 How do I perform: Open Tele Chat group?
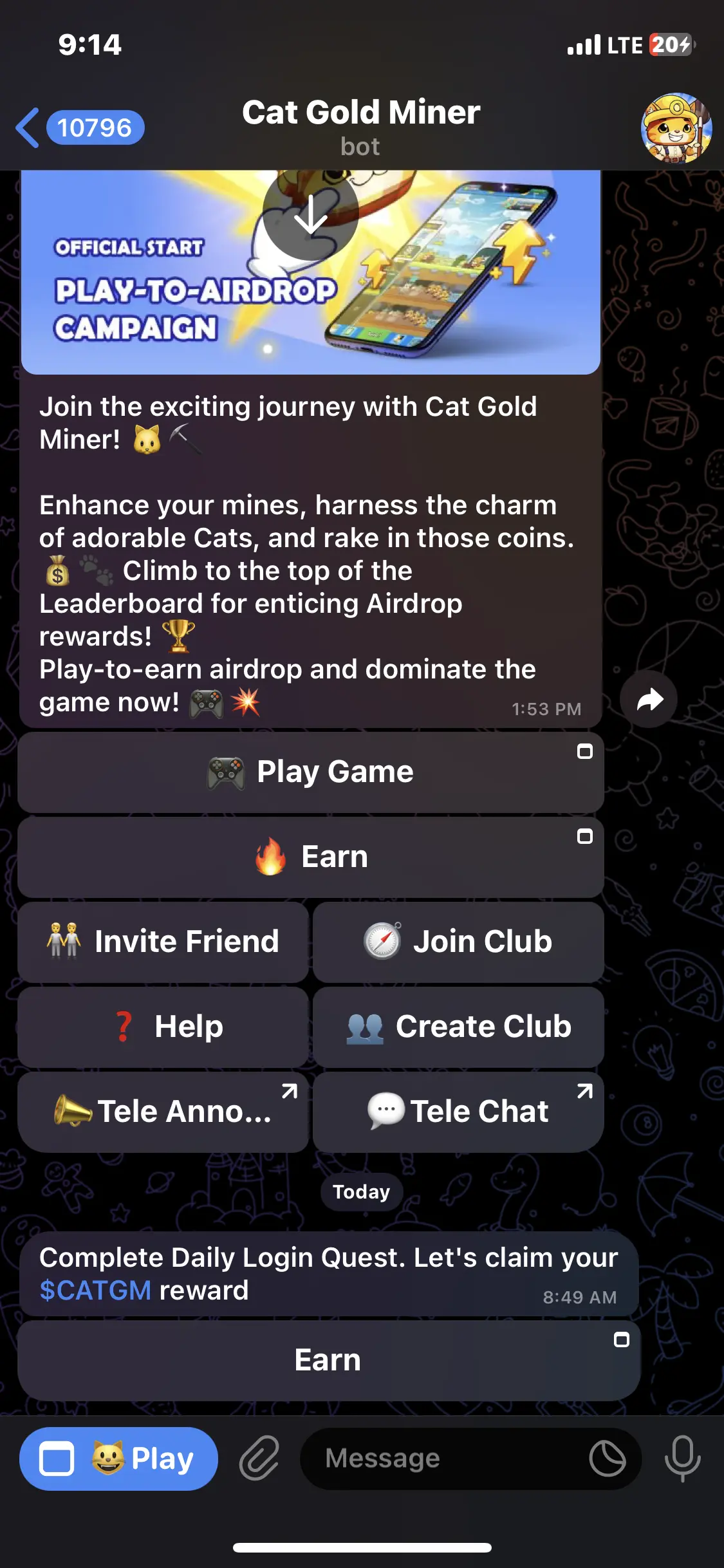[x=458, y=1111]
